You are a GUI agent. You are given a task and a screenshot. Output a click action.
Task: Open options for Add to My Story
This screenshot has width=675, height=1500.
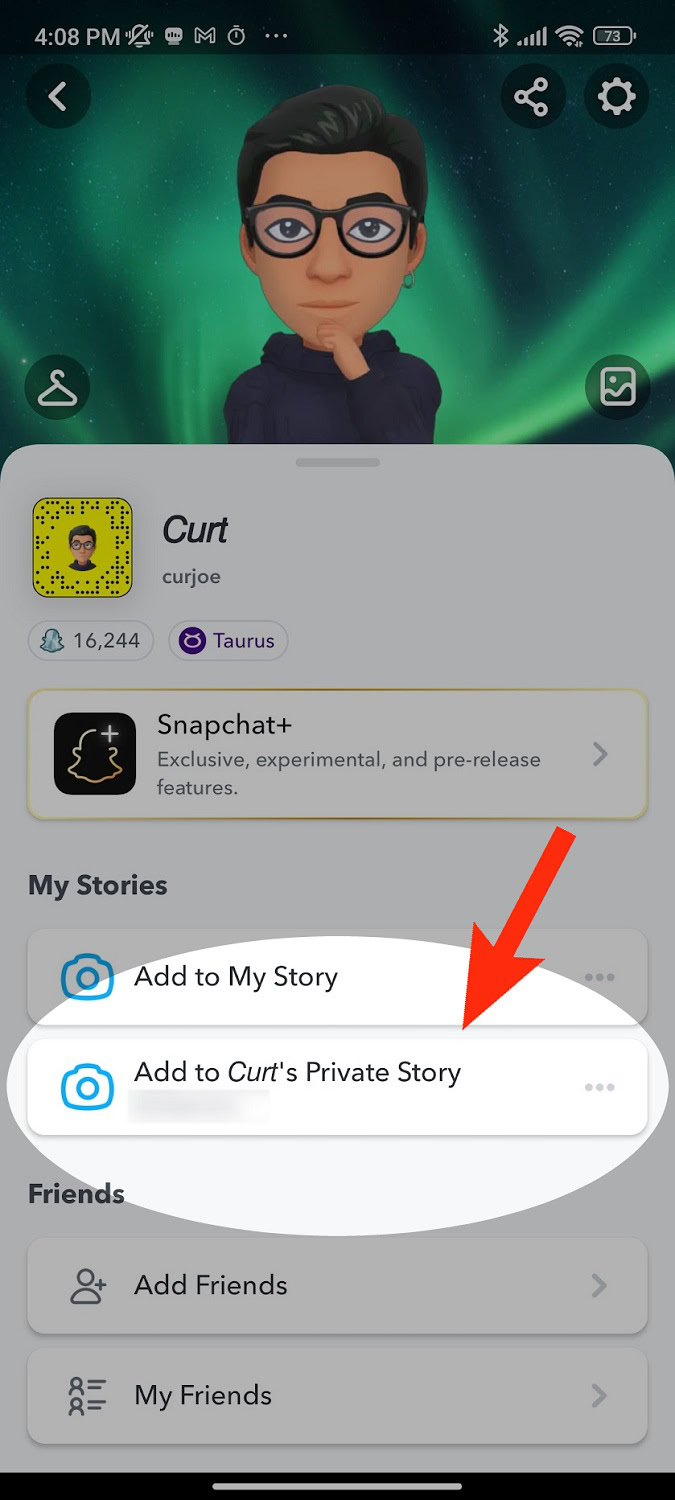tap(599, 977)
